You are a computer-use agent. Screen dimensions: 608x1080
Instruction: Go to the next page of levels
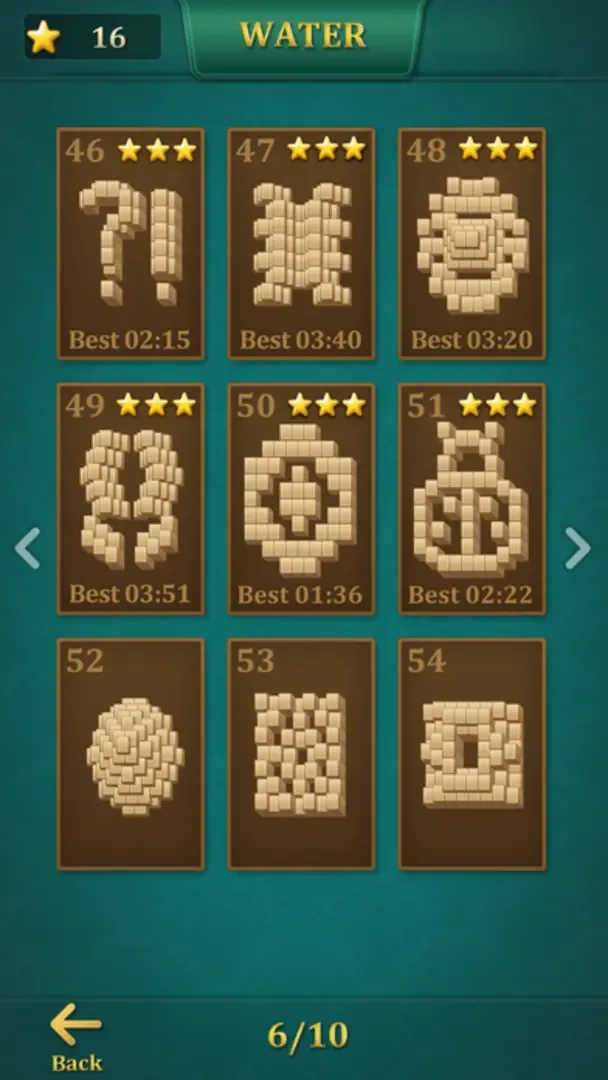(x=578, y=548)
